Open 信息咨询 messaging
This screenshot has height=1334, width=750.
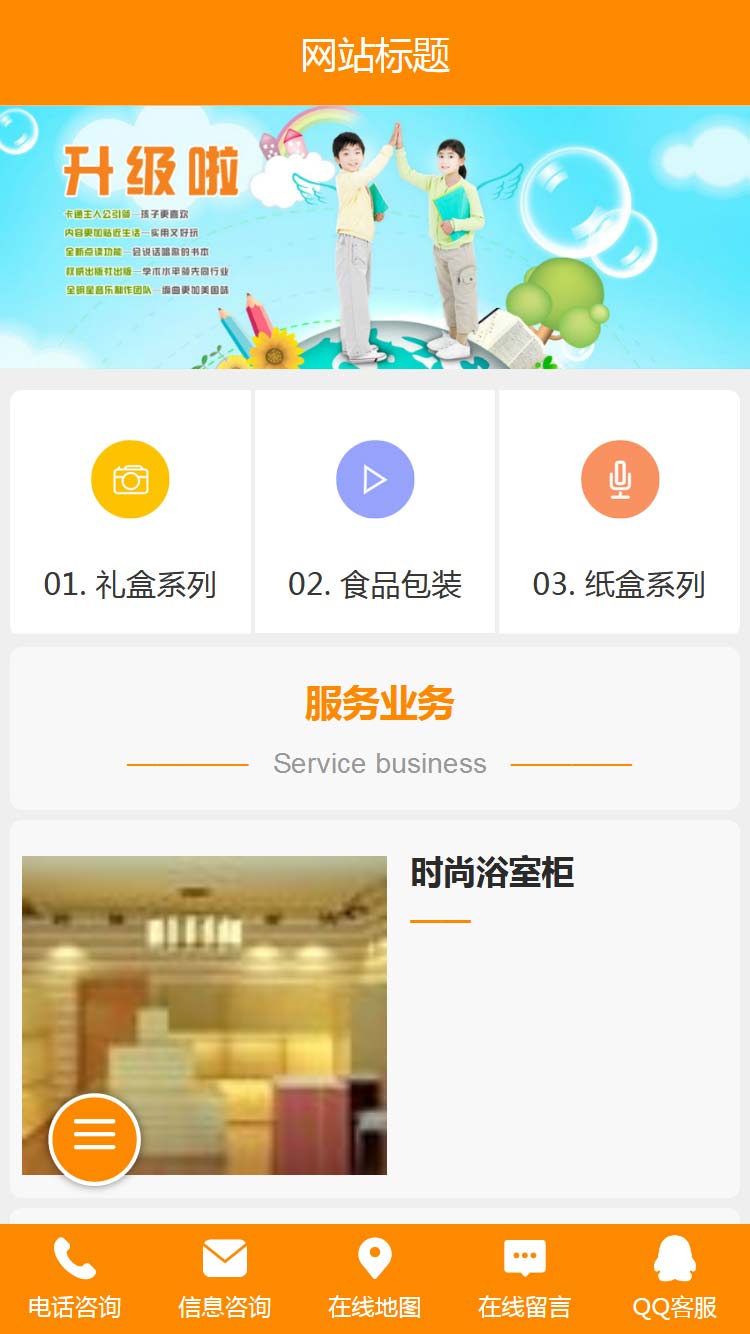[225, 1279]
